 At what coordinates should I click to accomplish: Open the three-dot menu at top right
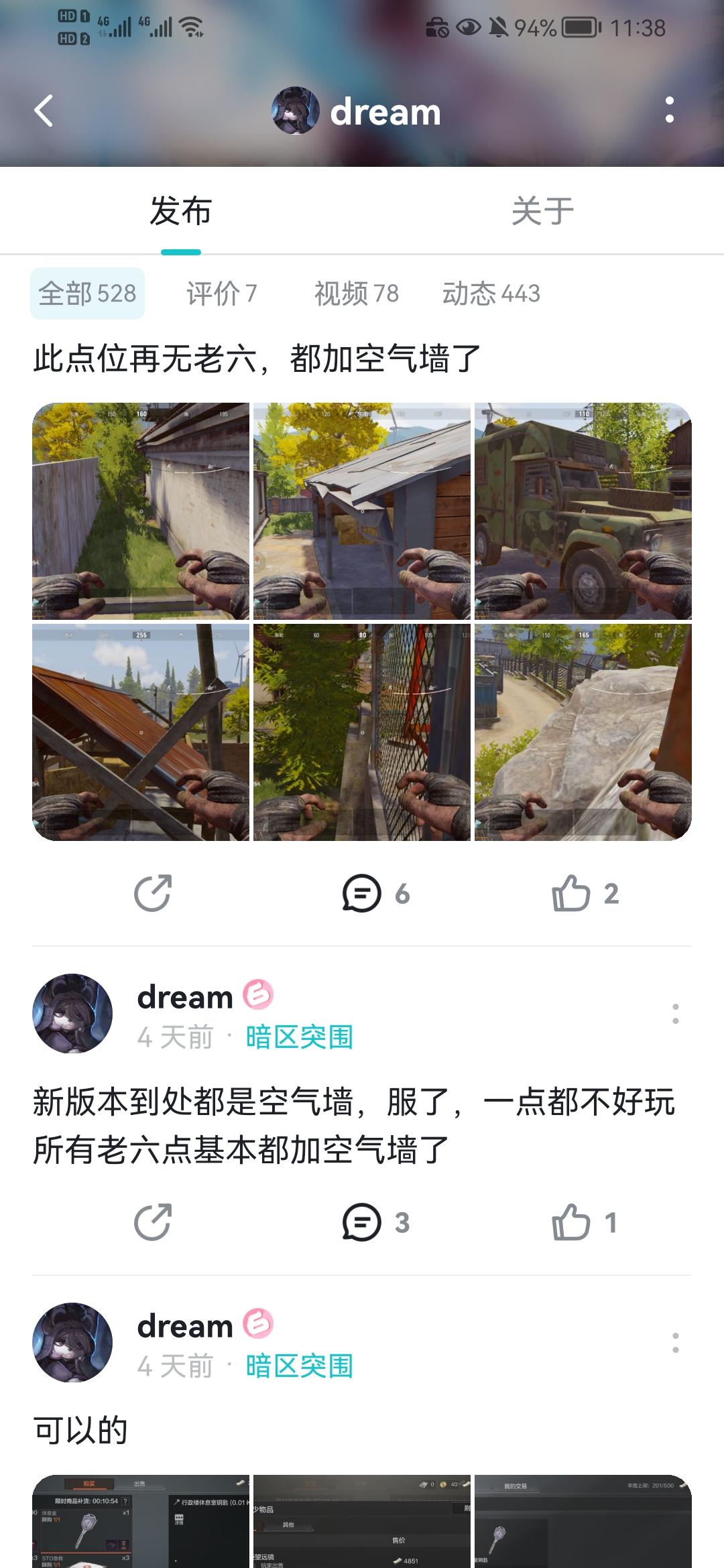[670, 112]
